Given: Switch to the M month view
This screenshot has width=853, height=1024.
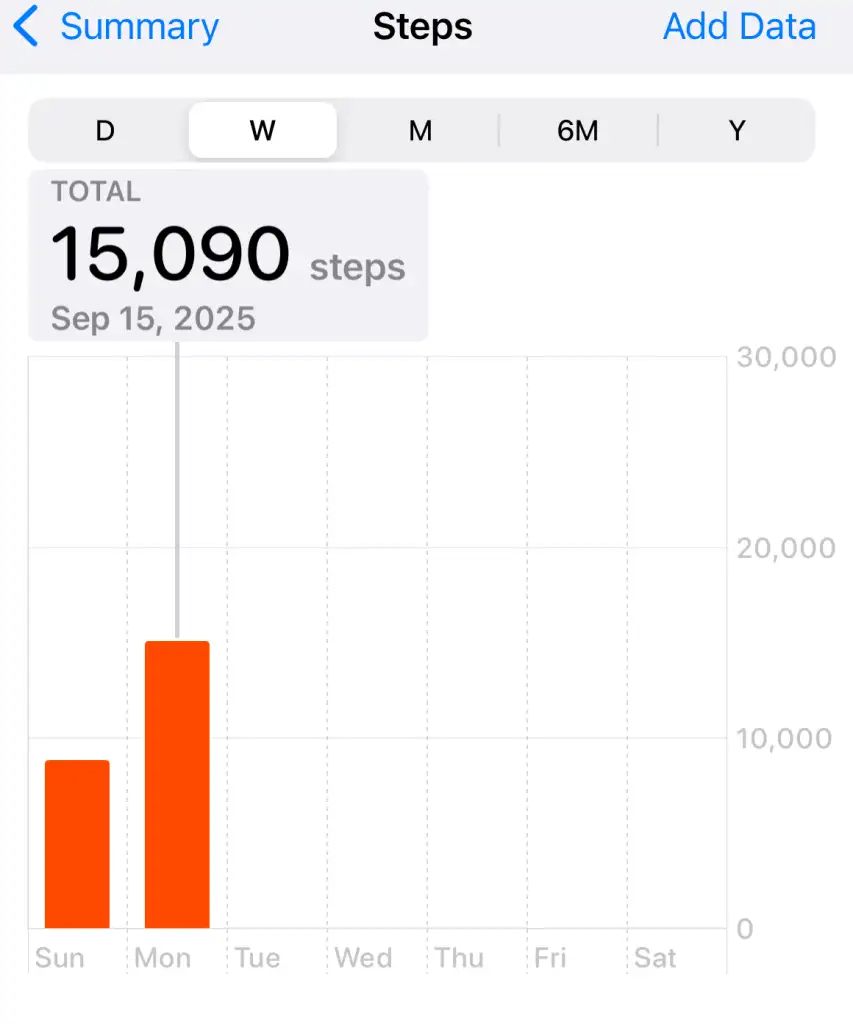Looking at the screenshot, I should pos(420,131).
